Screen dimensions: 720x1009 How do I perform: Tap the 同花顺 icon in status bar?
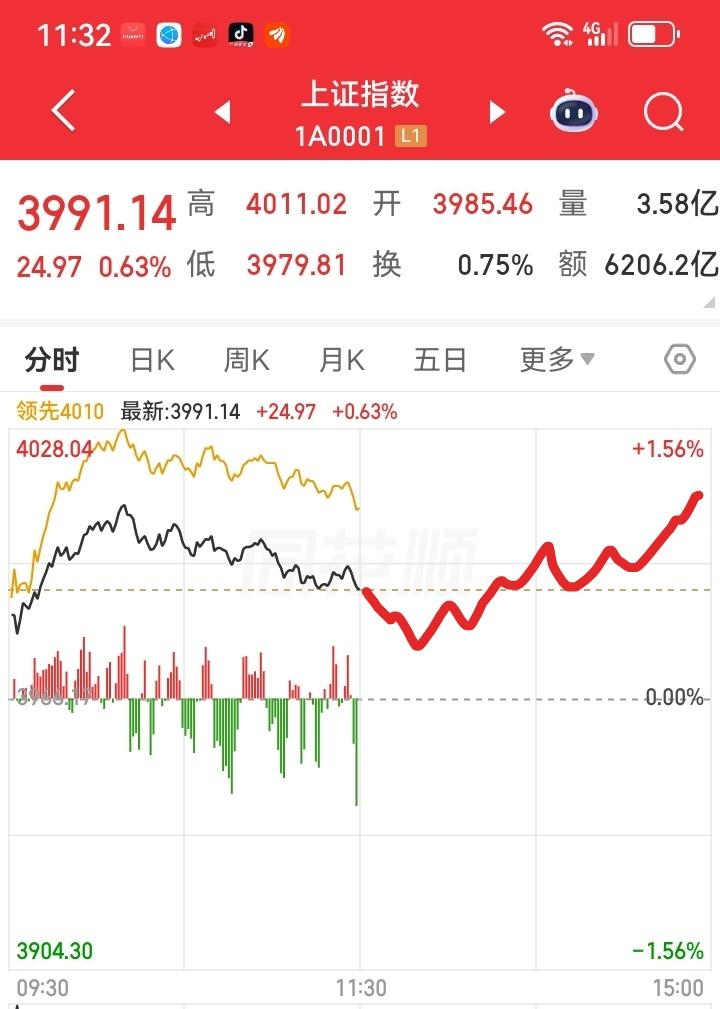click(277, 33)
